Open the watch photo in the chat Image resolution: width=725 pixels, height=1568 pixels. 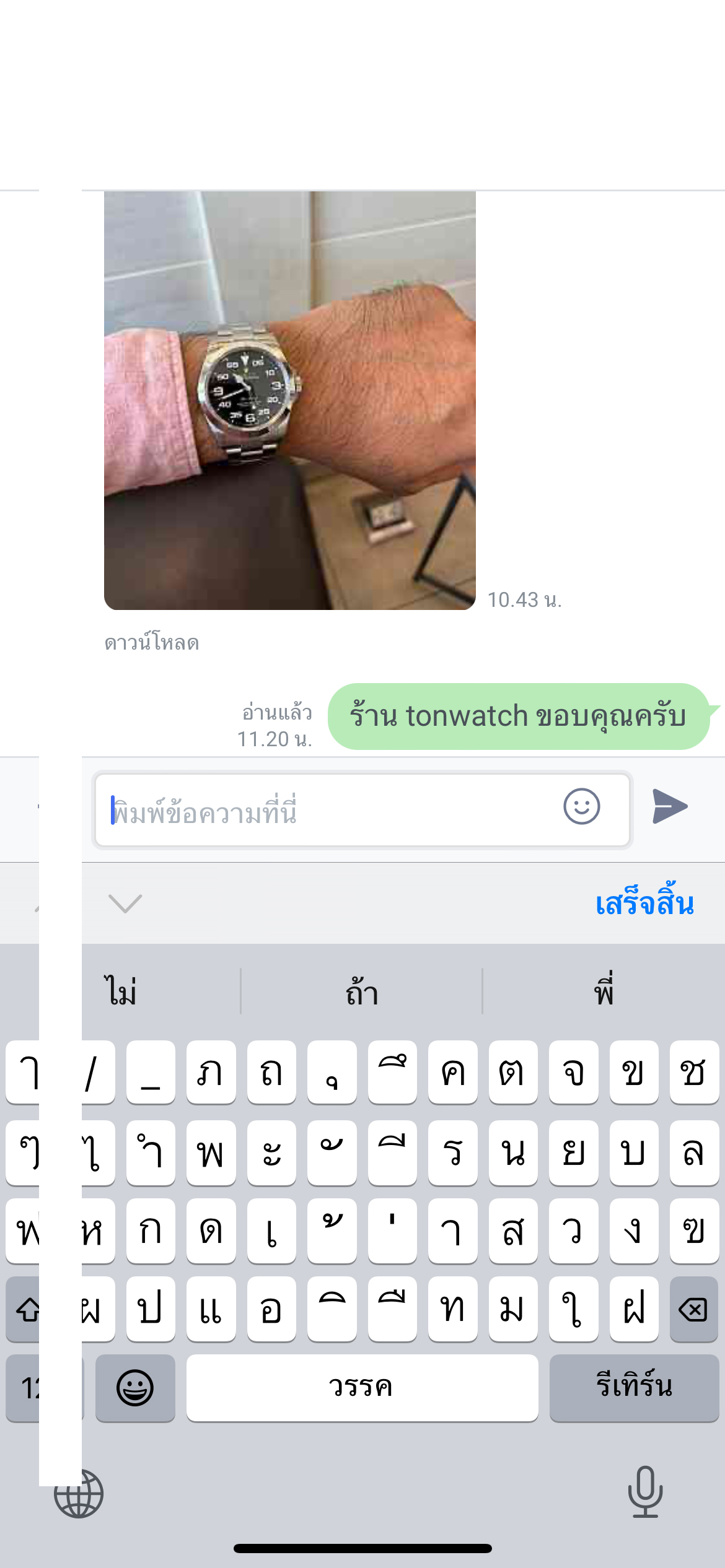tap(289, 401)
